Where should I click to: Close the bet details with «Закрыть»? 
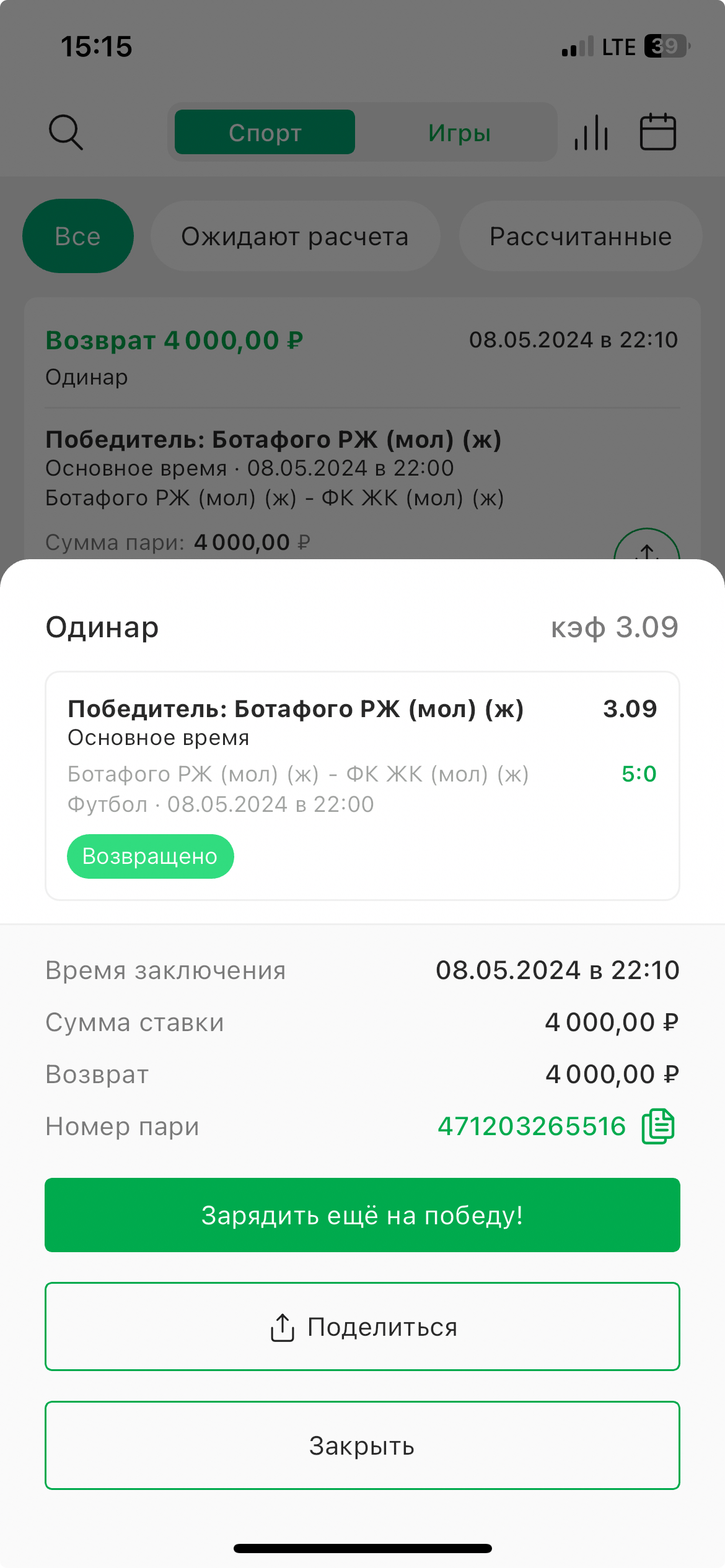362,1445
